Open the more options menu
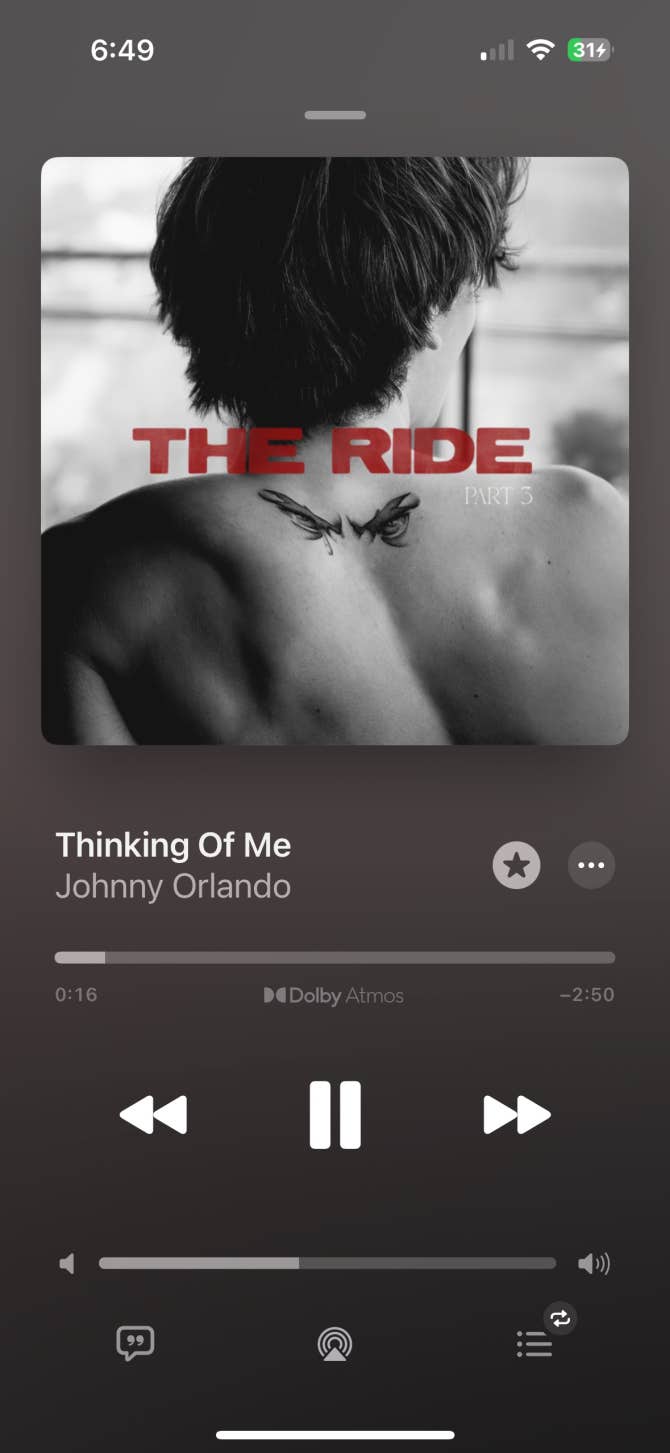 591,865
